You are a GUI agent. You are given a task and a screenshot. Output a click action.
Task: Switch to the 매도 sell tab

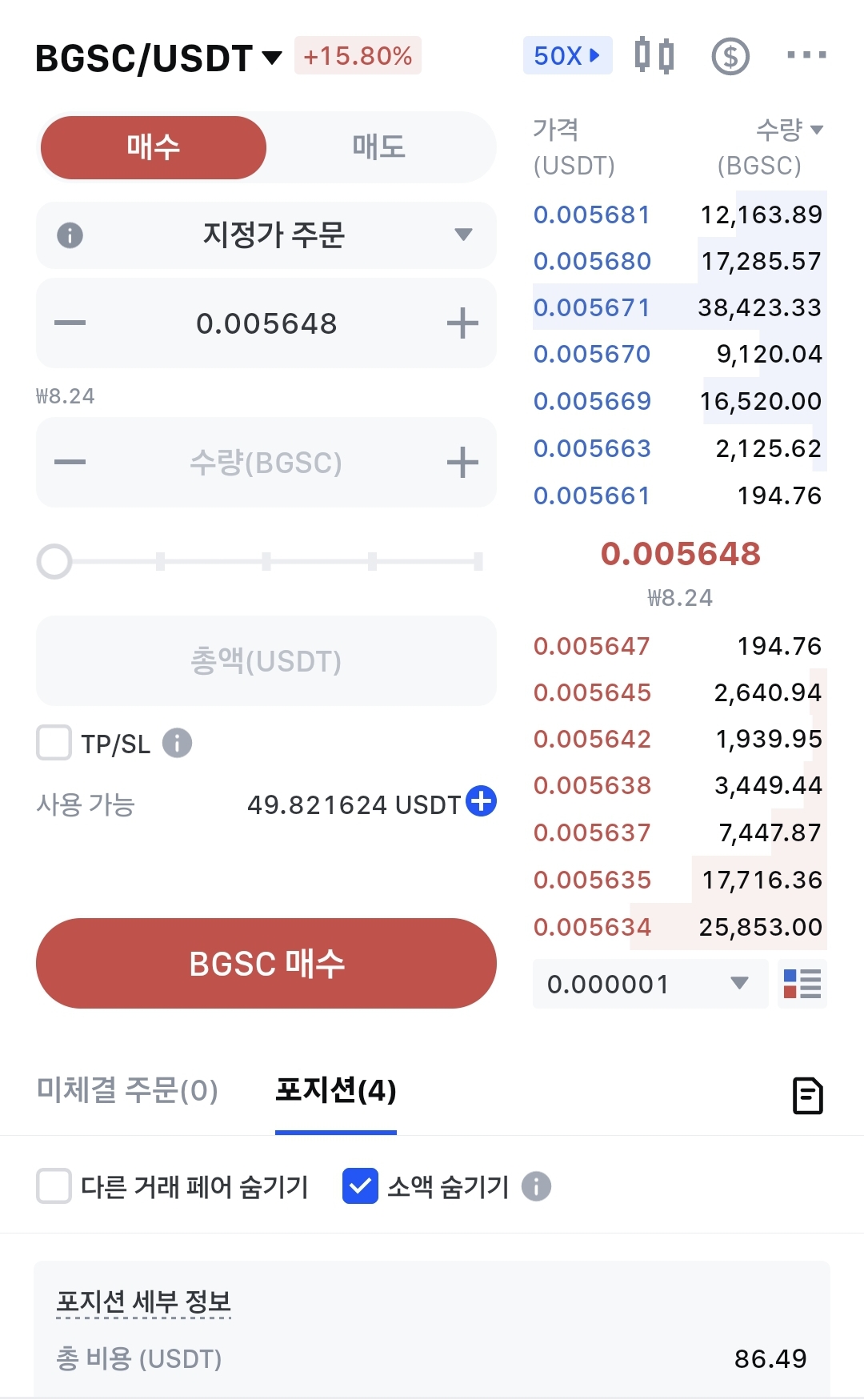tap(379, 147)
